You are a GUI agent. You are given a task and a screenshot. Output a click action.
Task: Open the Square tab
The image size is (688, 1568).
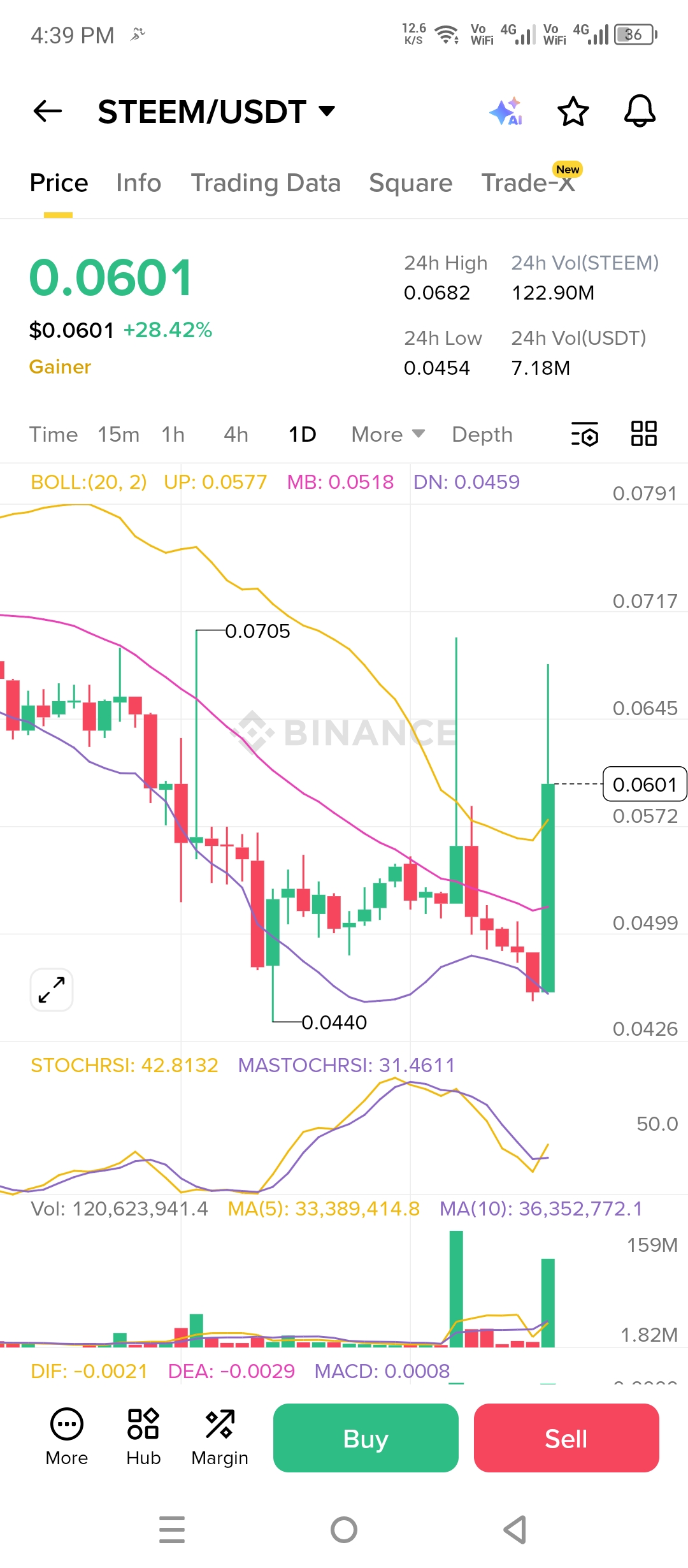click(410, 183)
